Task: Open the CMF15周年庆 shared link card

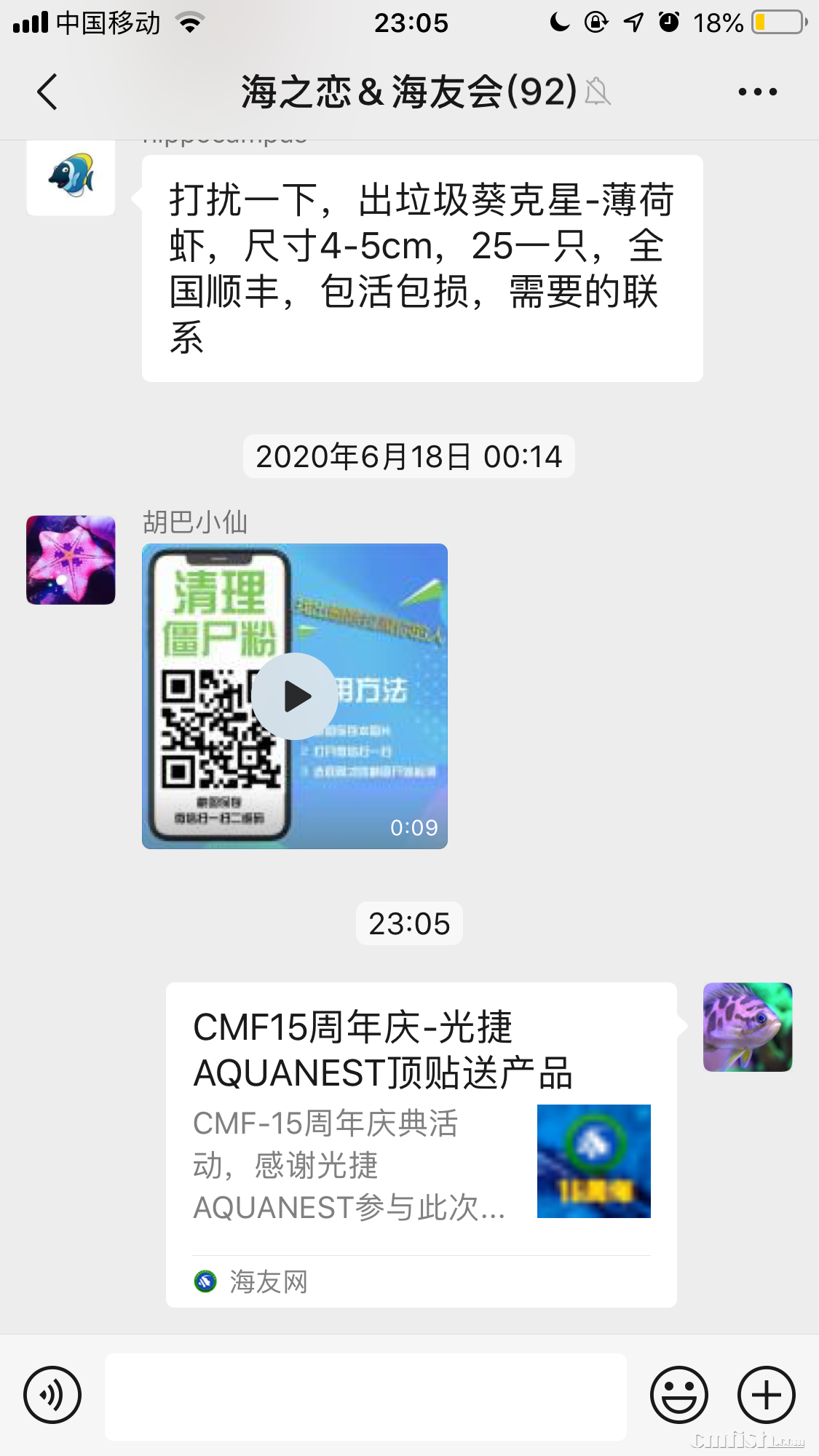Action: point(421,1142)
